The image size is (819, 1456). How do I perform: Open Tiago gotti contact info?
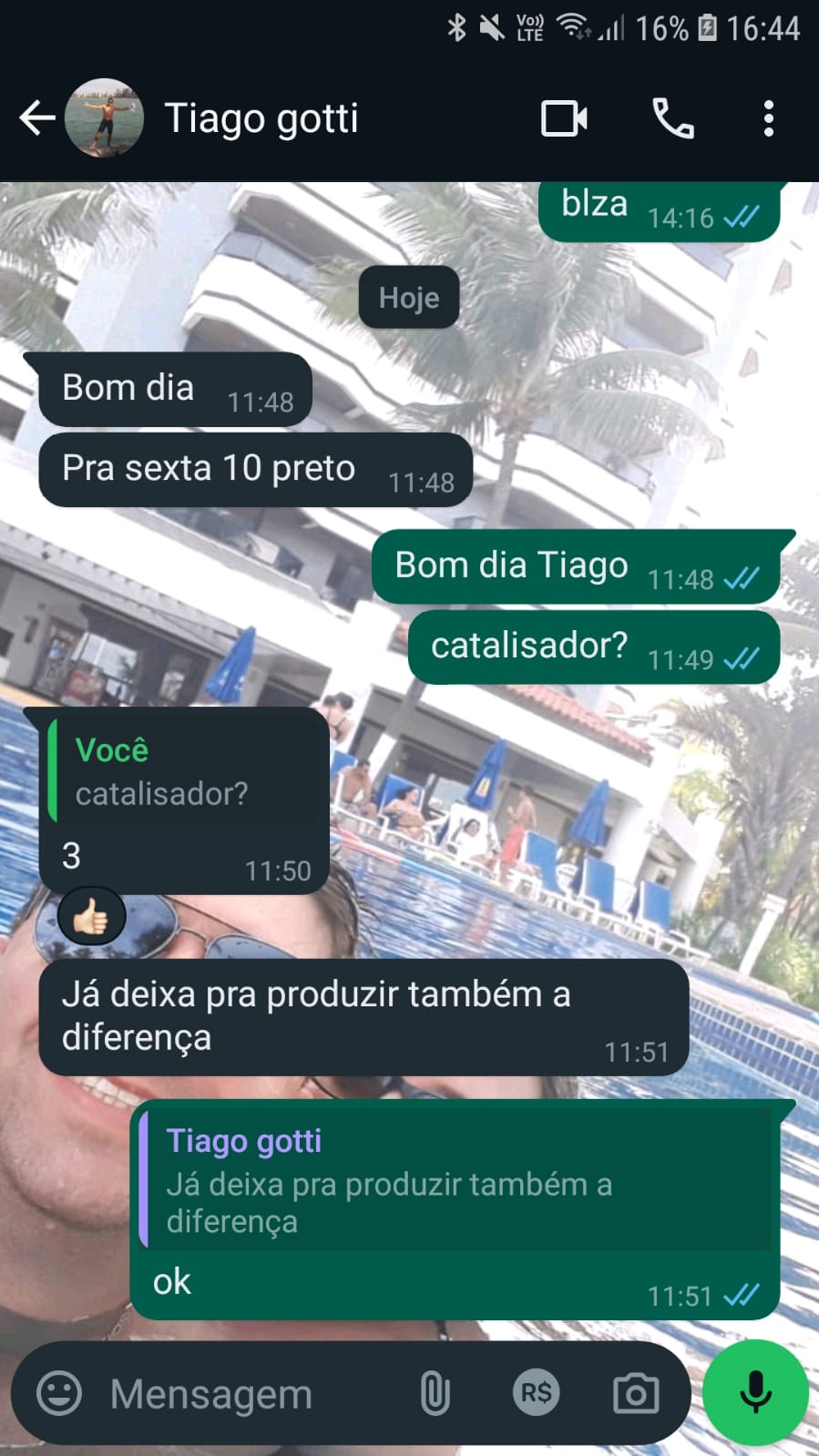click(x=261, y=118)
